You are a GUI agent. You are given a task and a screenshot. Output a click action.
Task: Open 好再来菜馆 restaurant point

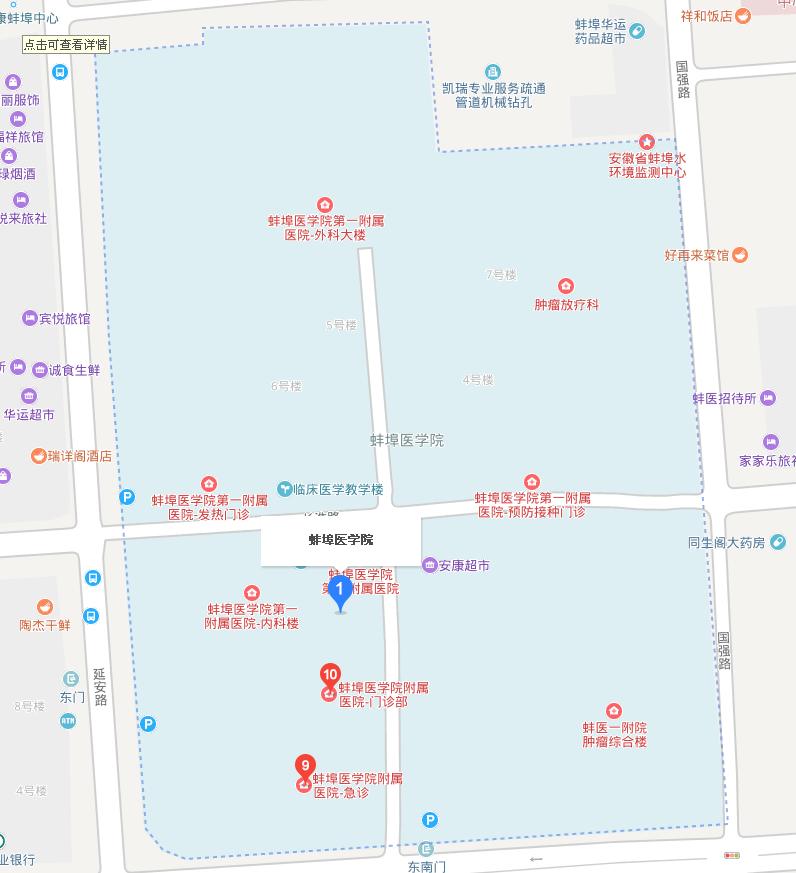740,255
